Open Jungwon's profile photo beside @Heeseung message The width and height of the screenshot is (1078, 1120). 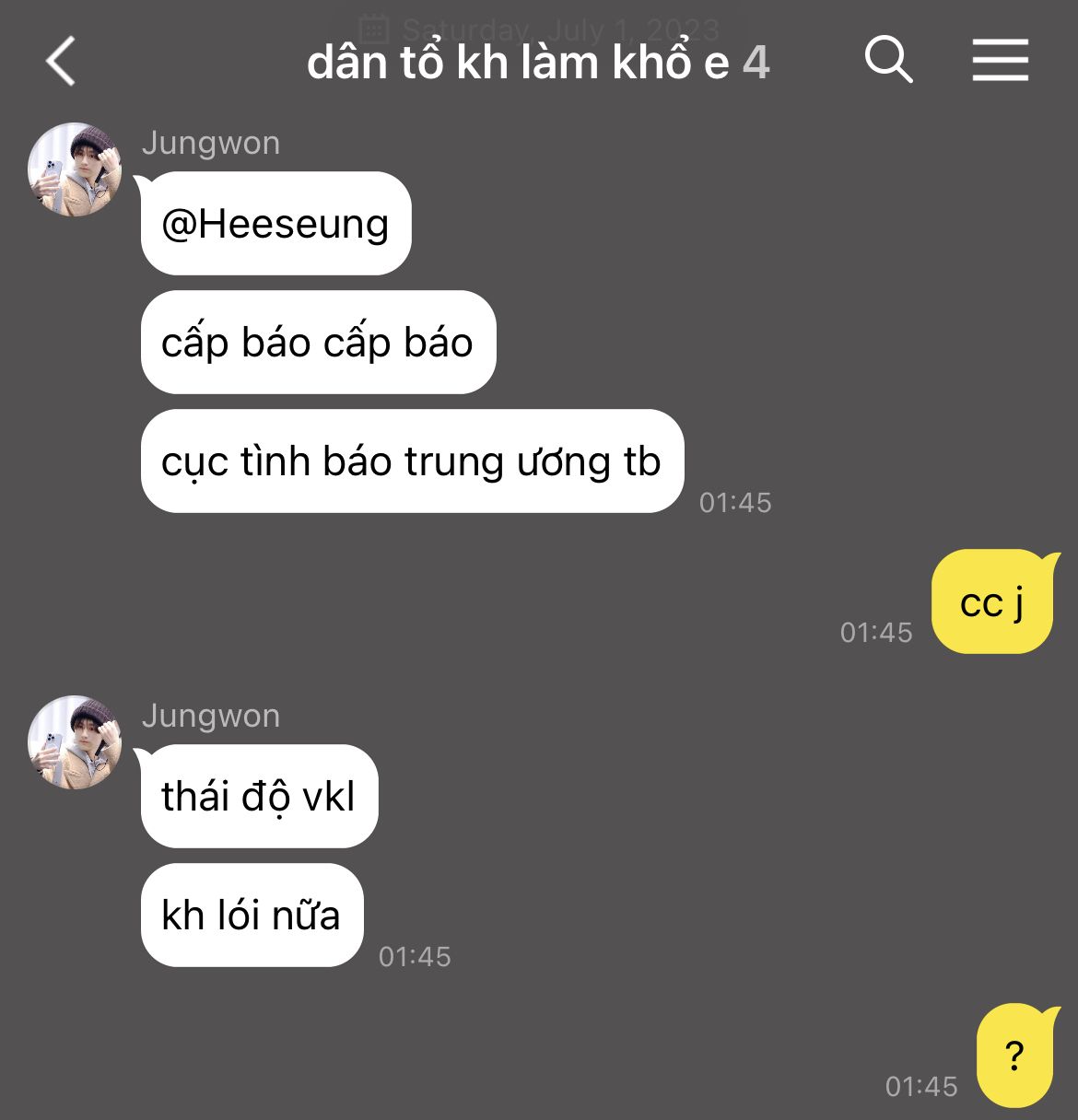(75, 169)
